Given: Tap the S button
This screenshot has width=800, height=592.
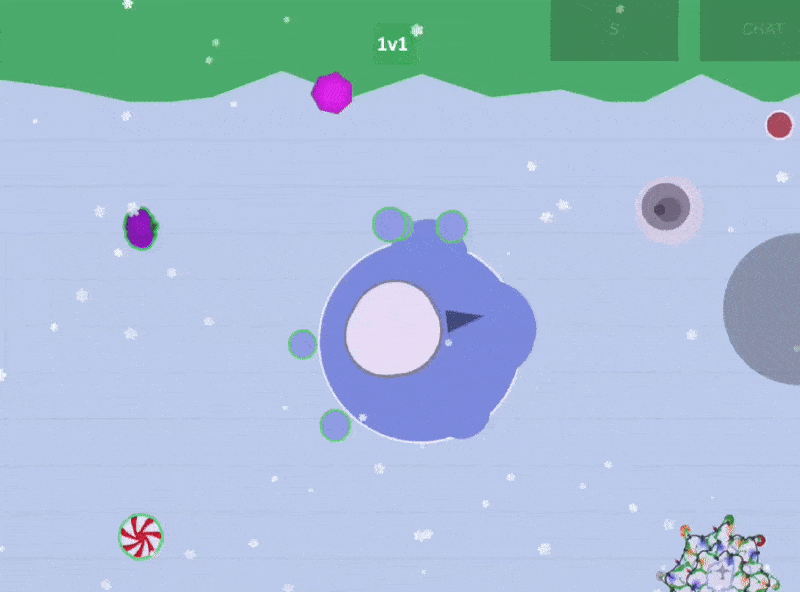Looking at the screenshot, I should point(614,30).
